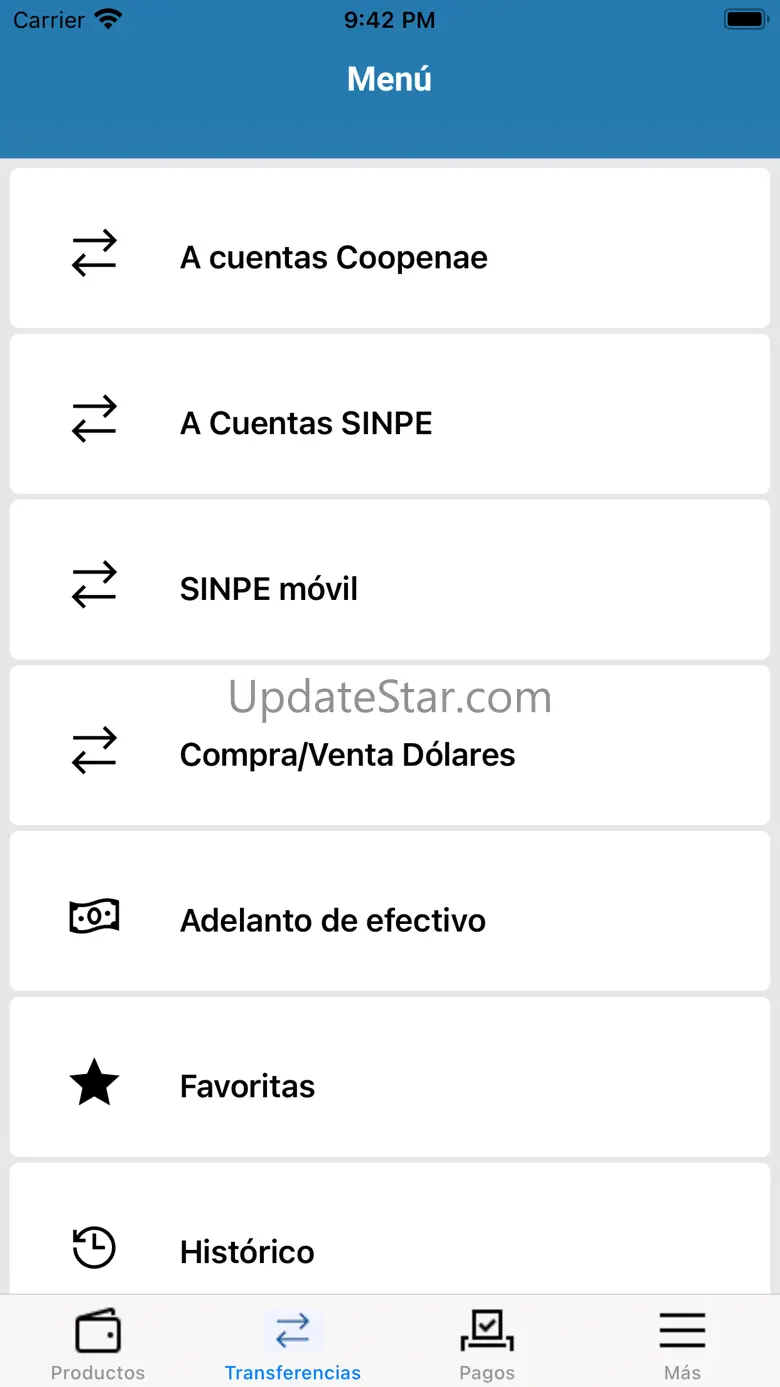Screen dimensions: 780x1387
Task: Tap the Transferencias tab
Action: click(292, 1345)
